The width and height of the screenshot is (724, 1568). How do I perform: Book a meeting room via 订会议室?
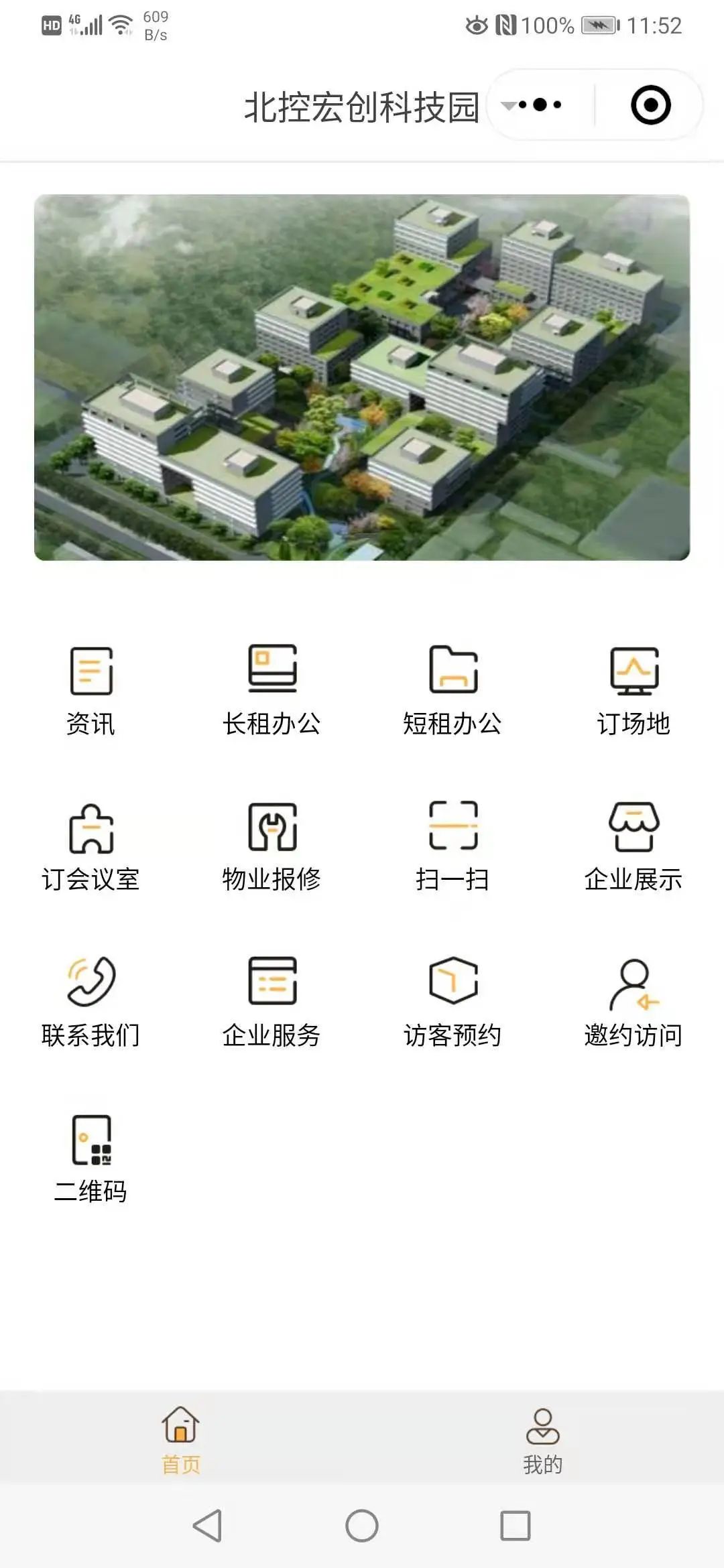(x=91, y=846)
